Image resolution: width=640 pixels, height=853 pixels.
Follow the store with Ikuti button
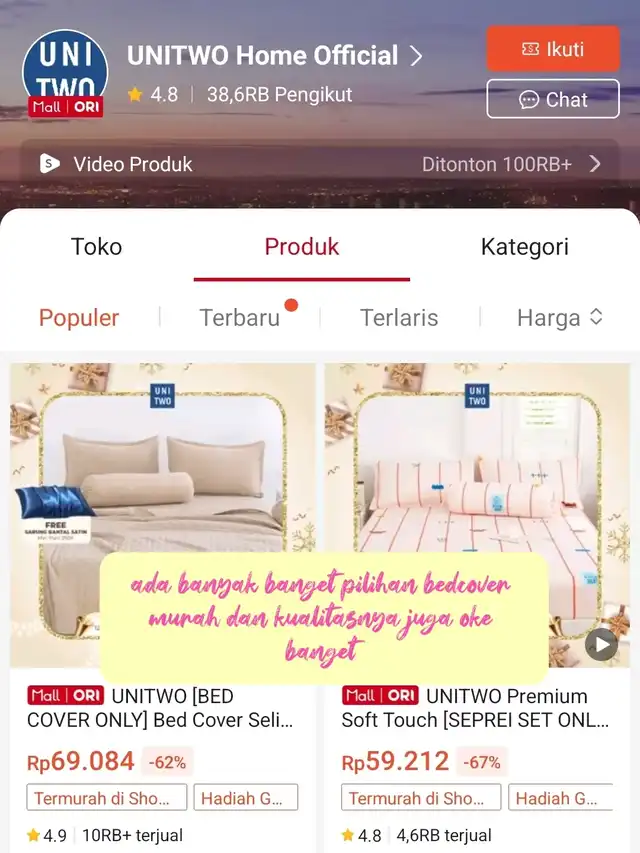553,49
